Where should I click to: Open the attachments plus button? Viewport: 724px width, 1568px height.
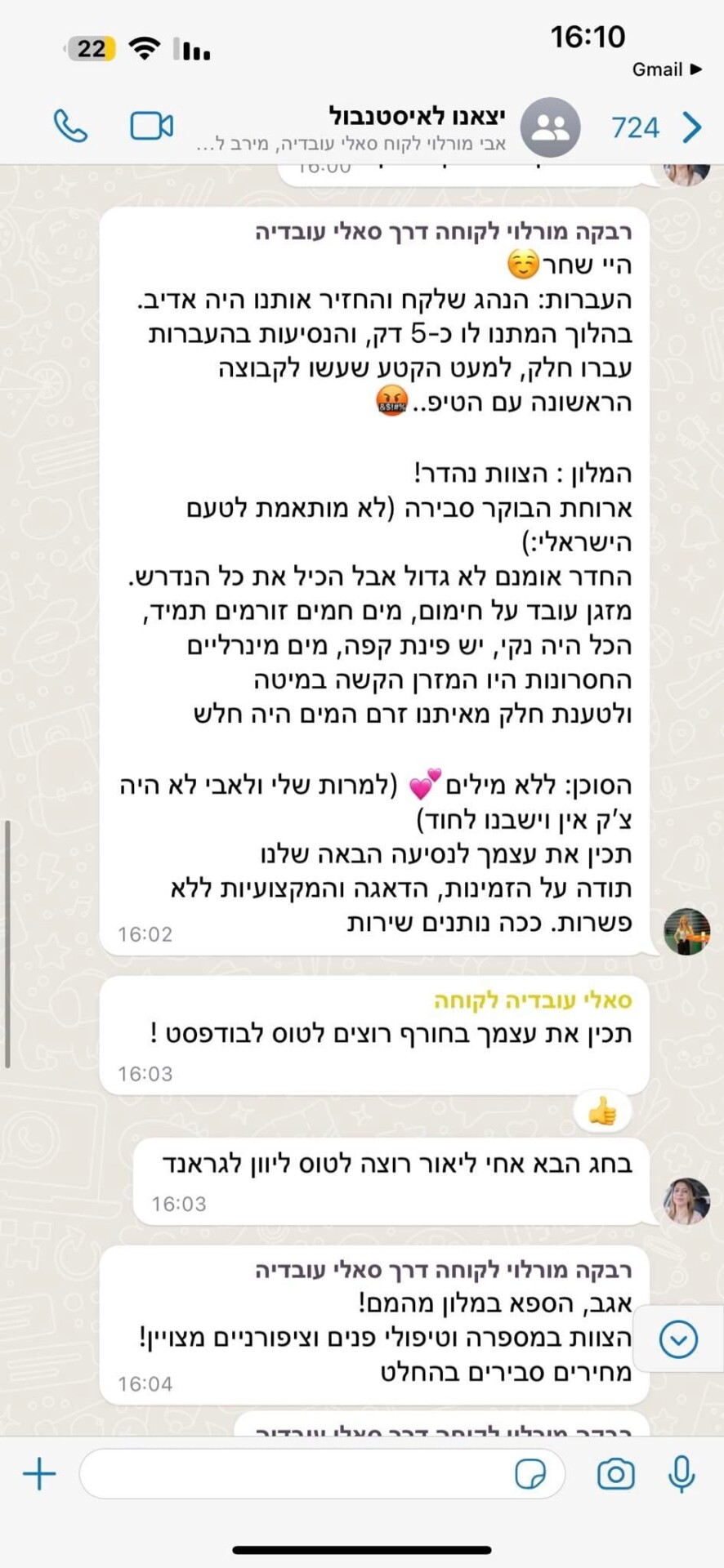39,1474
